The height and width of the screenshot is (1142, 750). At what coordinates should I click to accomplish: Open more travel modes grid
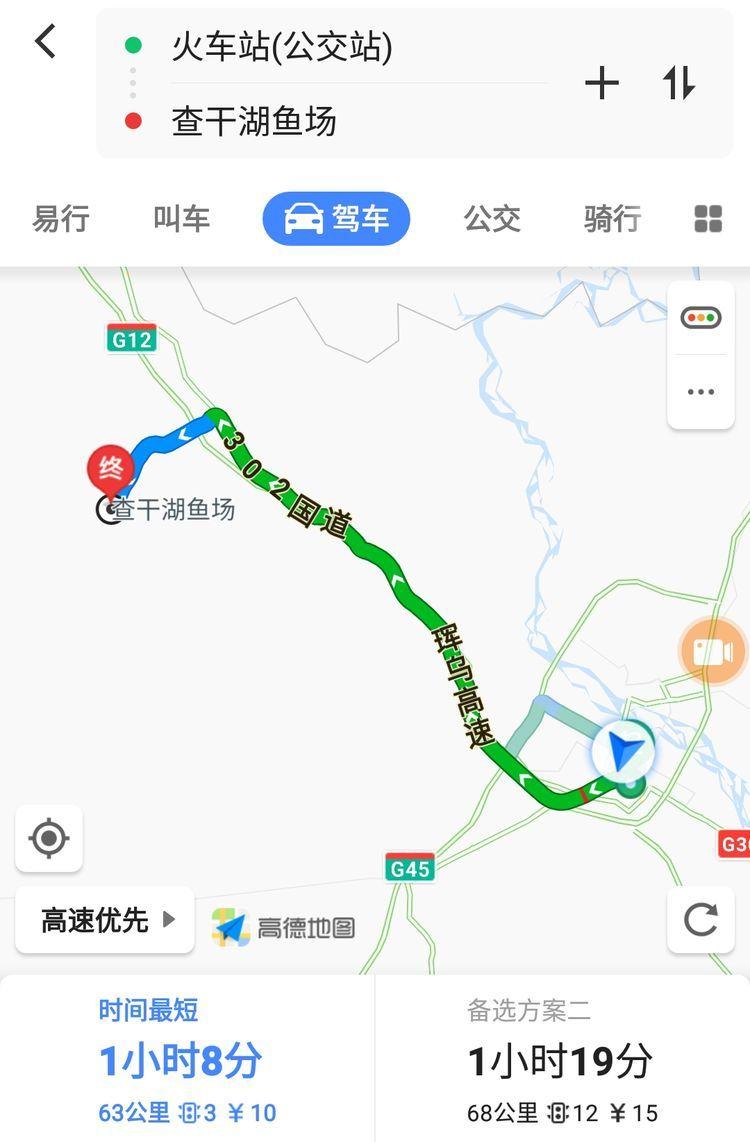coord(708,219)
